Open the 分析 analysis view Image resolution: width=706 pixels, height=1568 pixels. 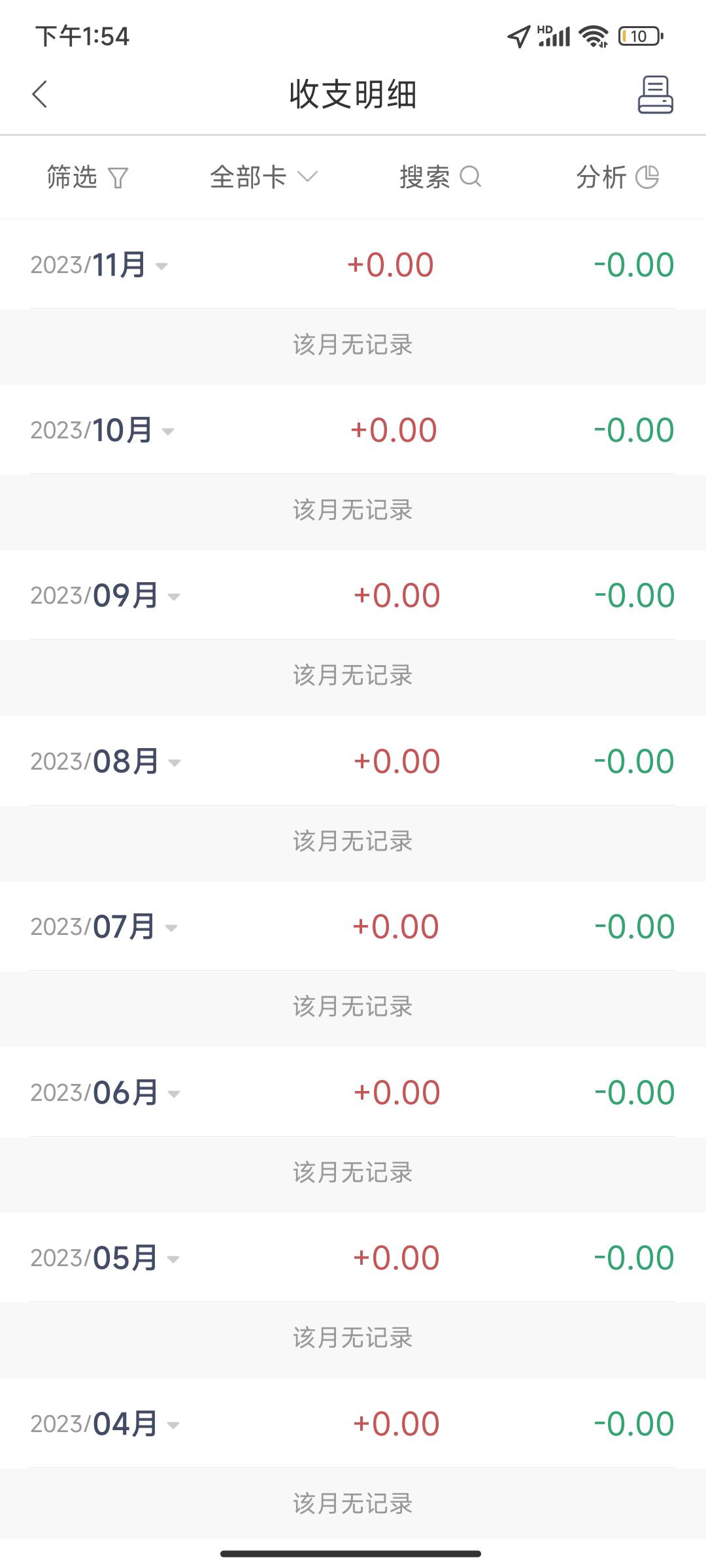tap(618, 177)
